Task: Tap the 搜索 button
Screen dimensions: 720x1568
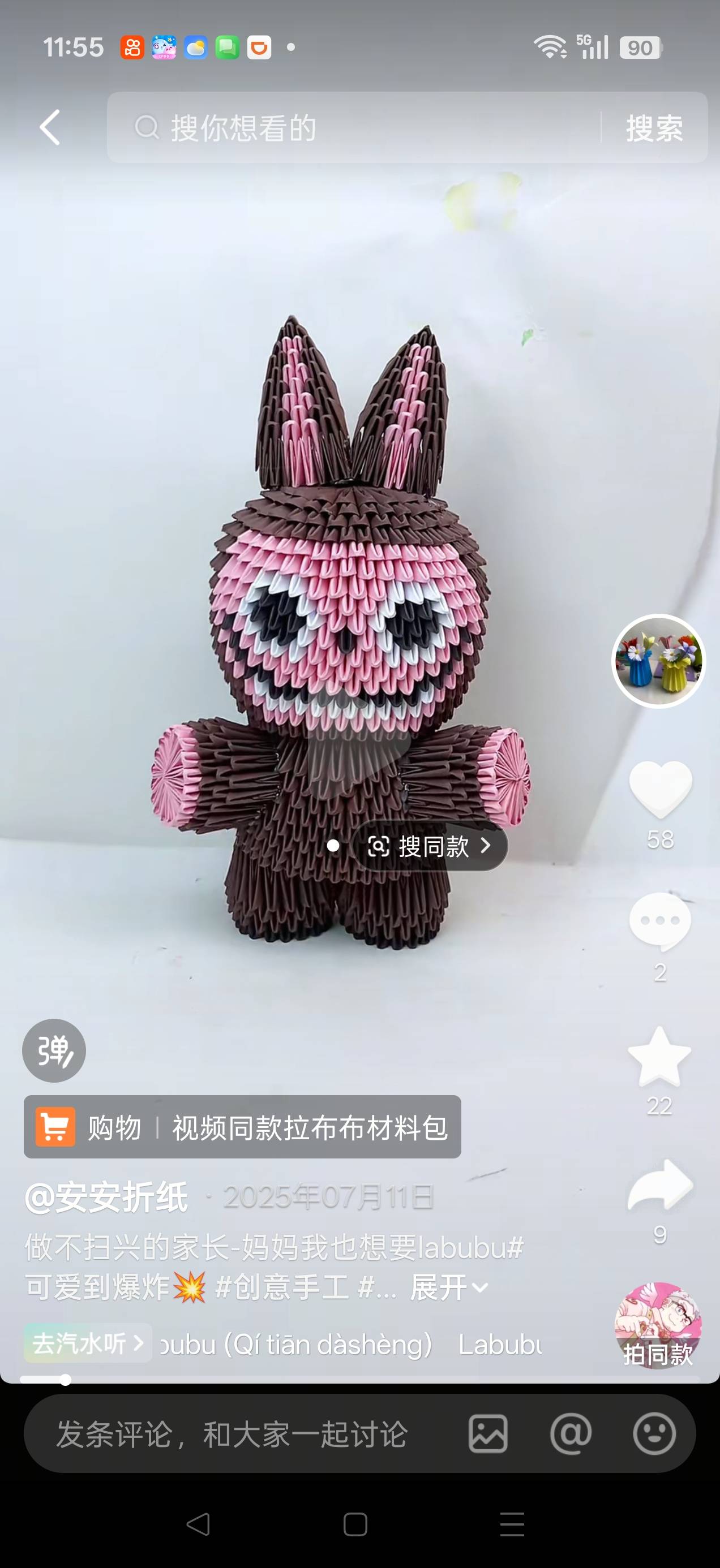Action: tap(654, 128)
